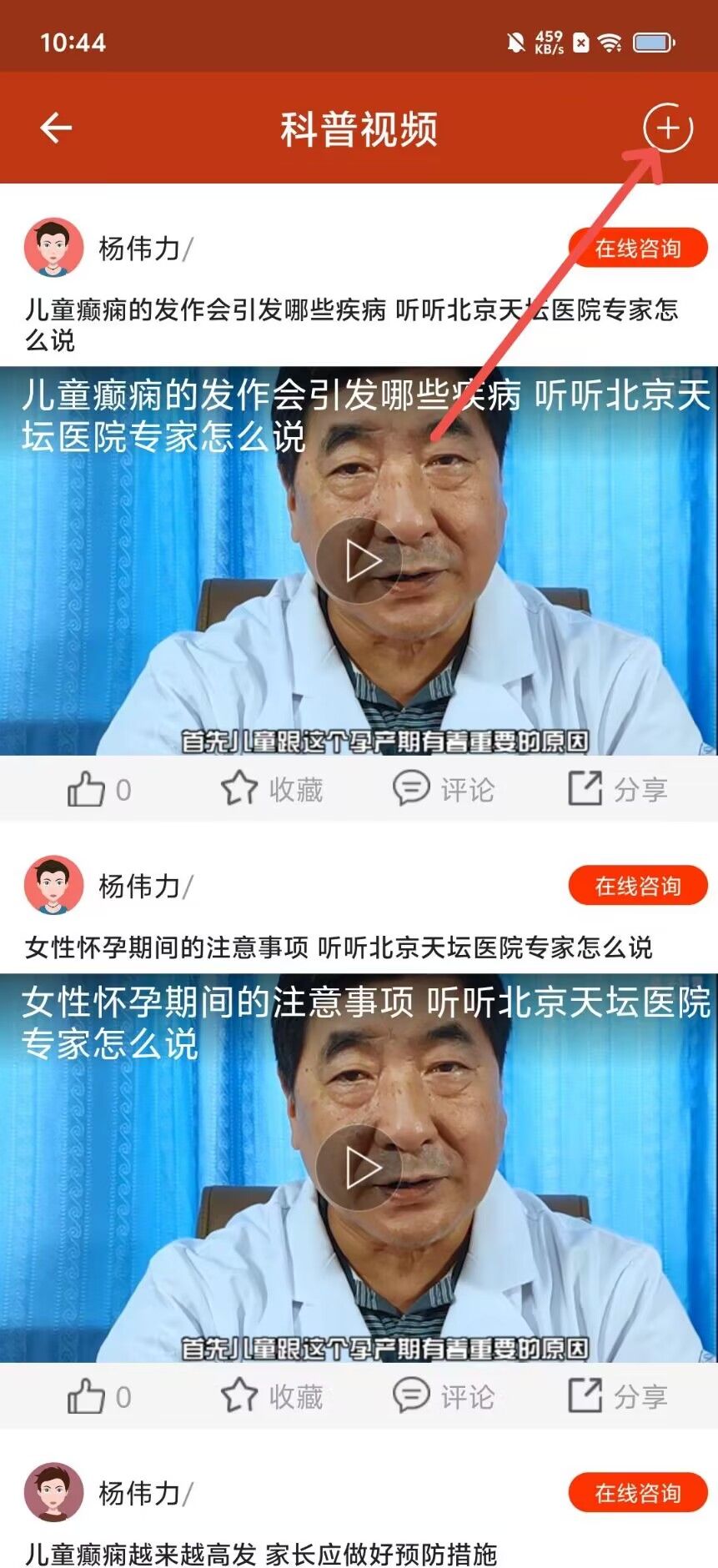Tap 在线咨询 on the 儿童癫痫的发作 post
Viewport: 718px width, 1568px height.
[x=637, y=249]
